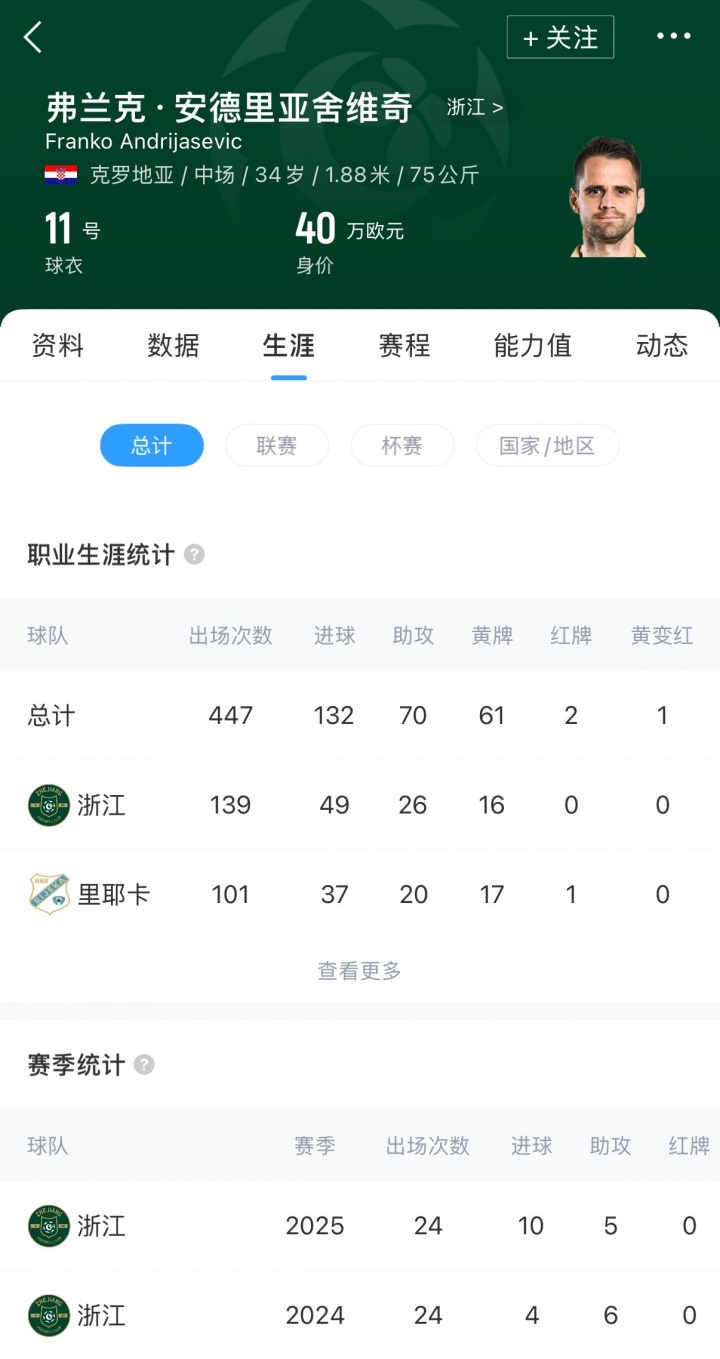Filter career stats by 国家/地区

[547, 446]
